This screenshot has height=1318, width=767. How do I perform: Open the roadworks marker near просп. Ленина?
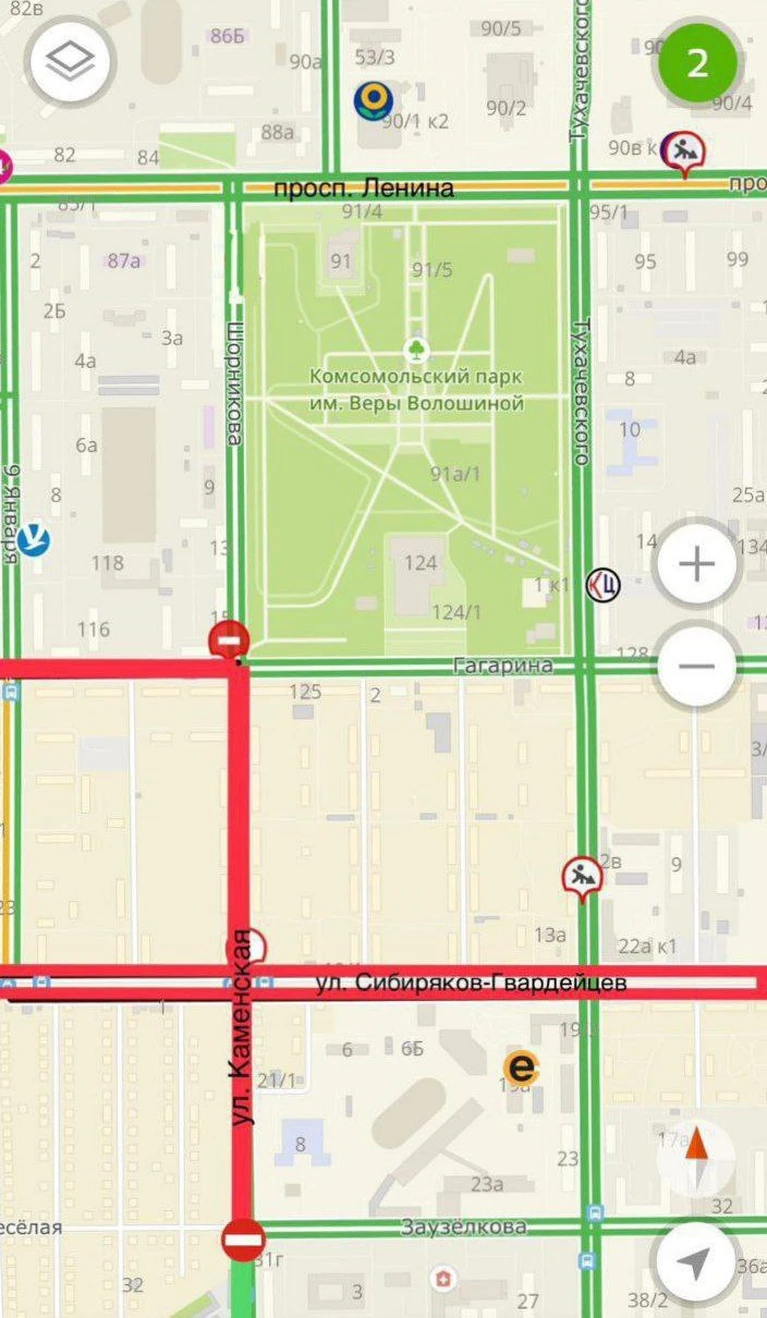point(683,153)
